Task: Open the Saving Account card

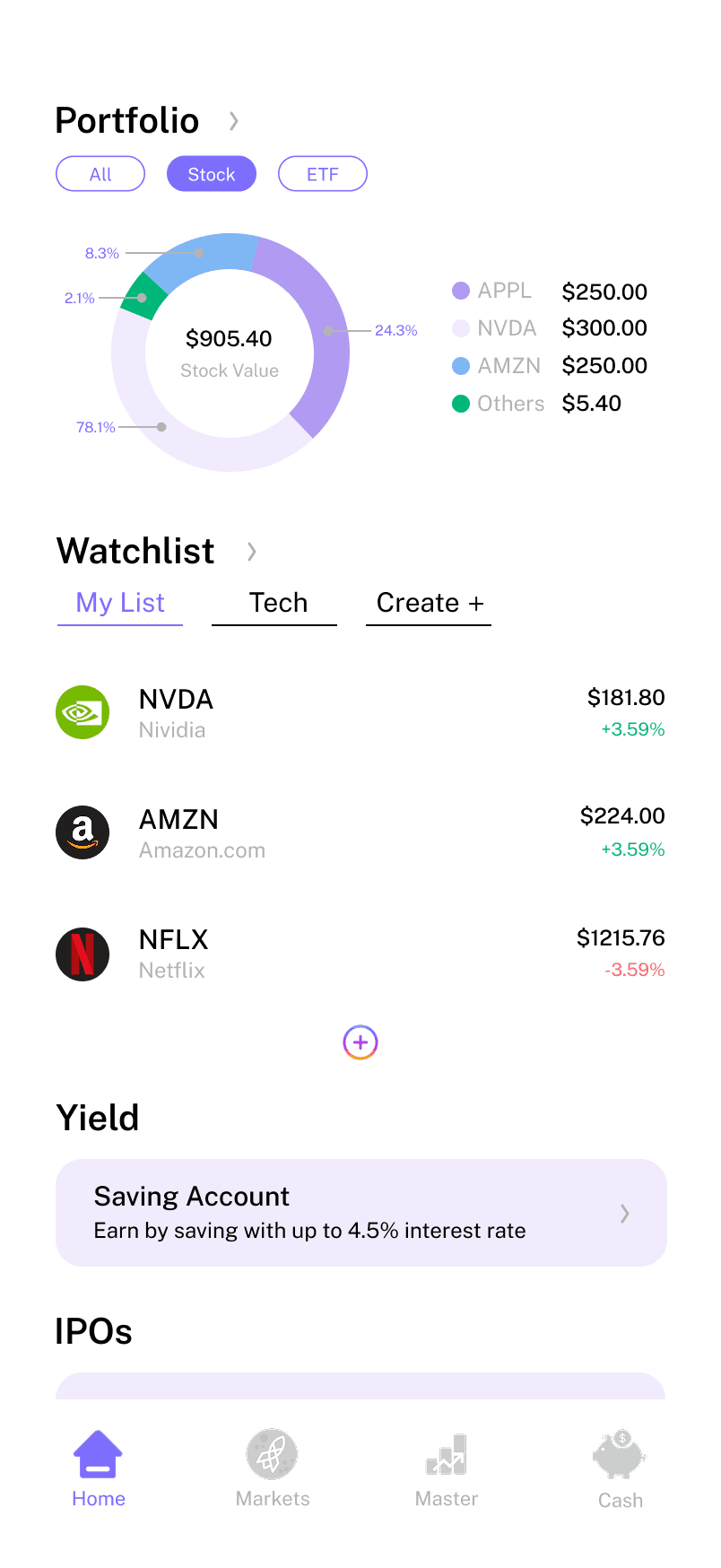Action: (x=360, y=1213)
